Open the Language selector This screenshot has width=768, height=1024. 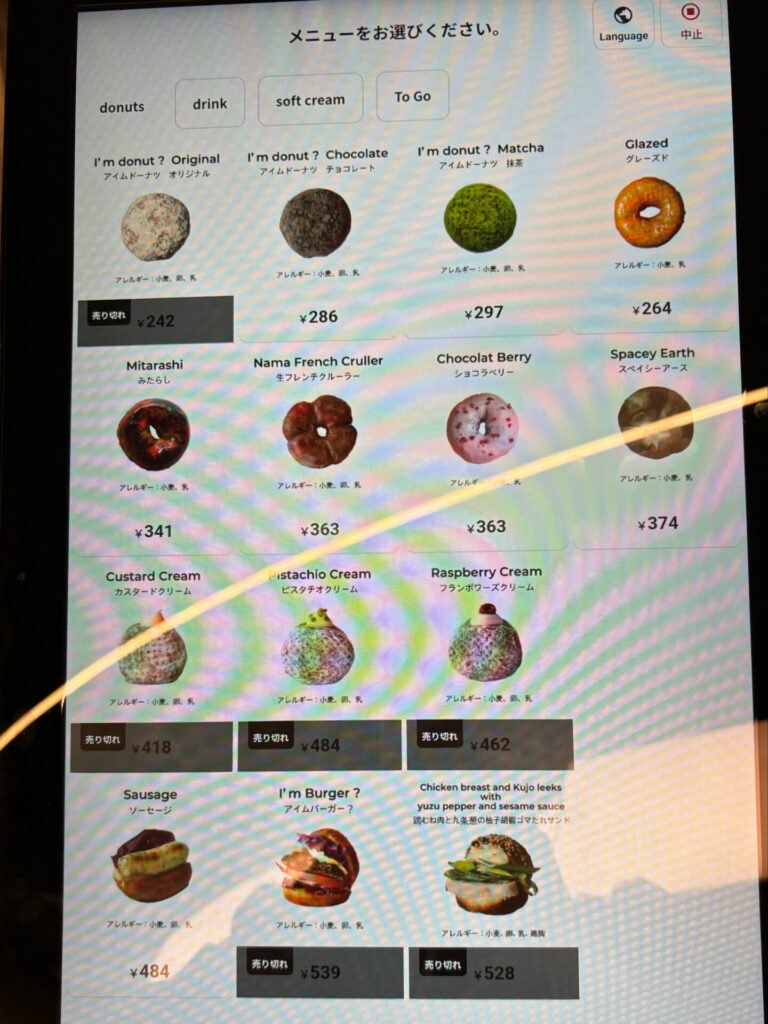(623, 23)
